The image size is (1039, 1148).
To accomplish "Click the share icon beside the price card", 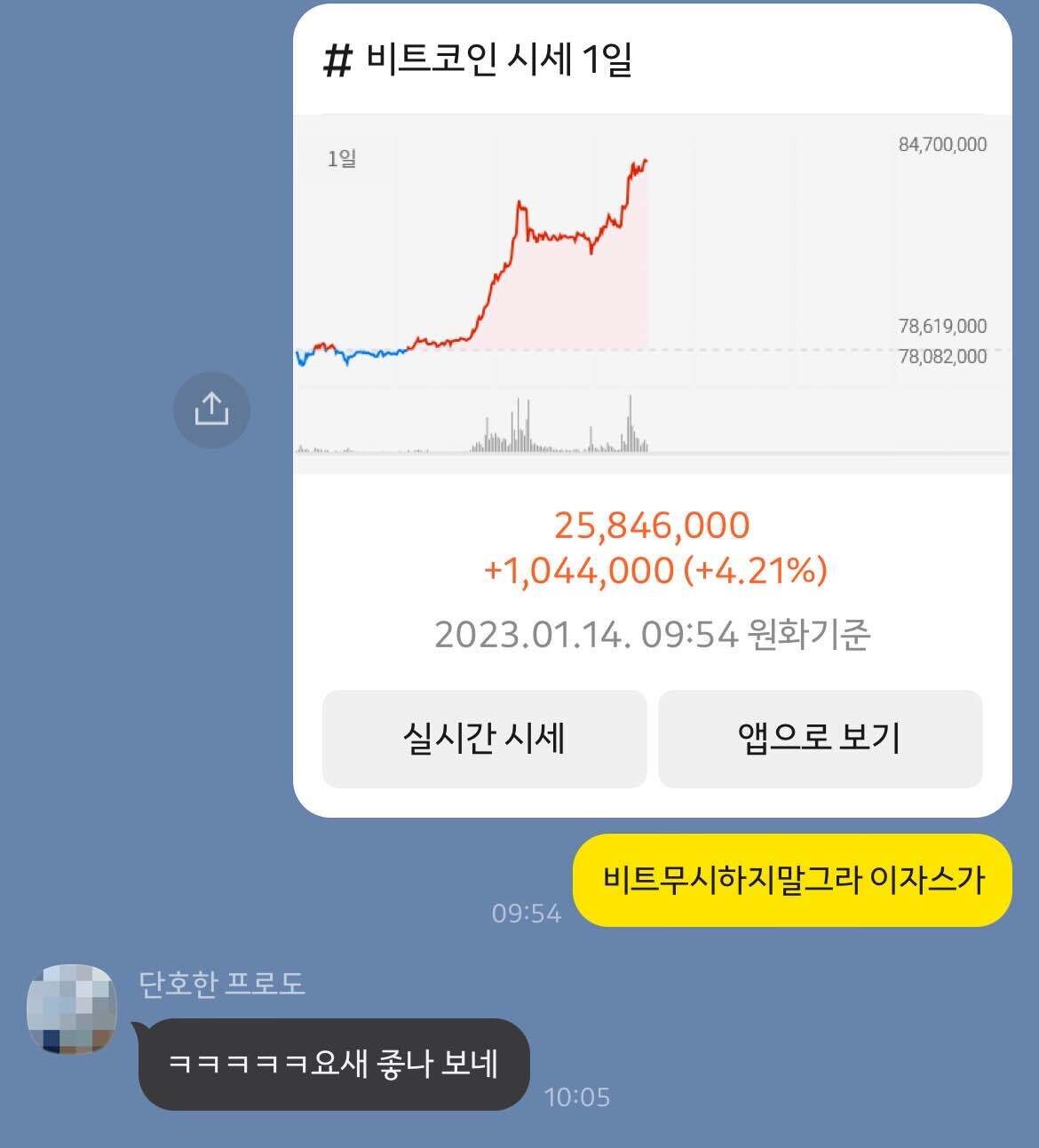I will pos(210,409).
